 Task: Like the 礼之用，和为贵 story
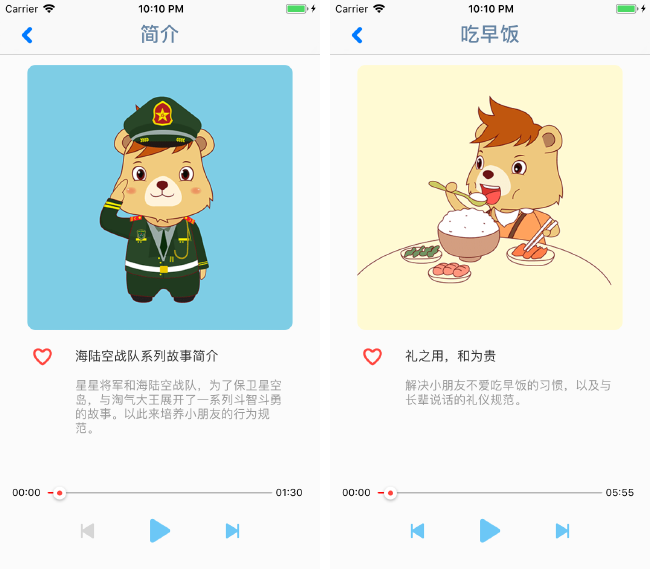point(372,356)
